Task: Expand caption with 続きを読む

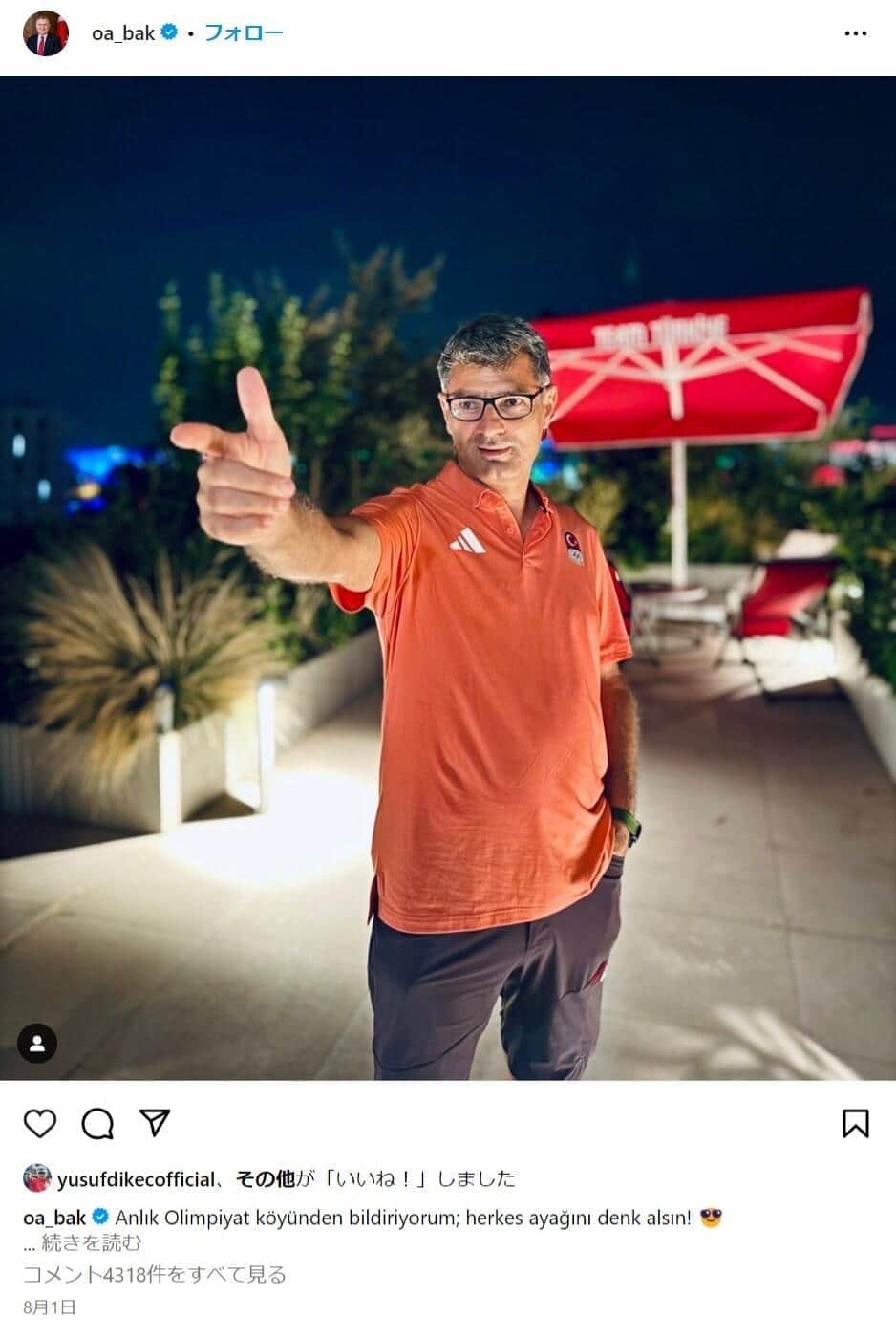Action: tap(91, 1243)
